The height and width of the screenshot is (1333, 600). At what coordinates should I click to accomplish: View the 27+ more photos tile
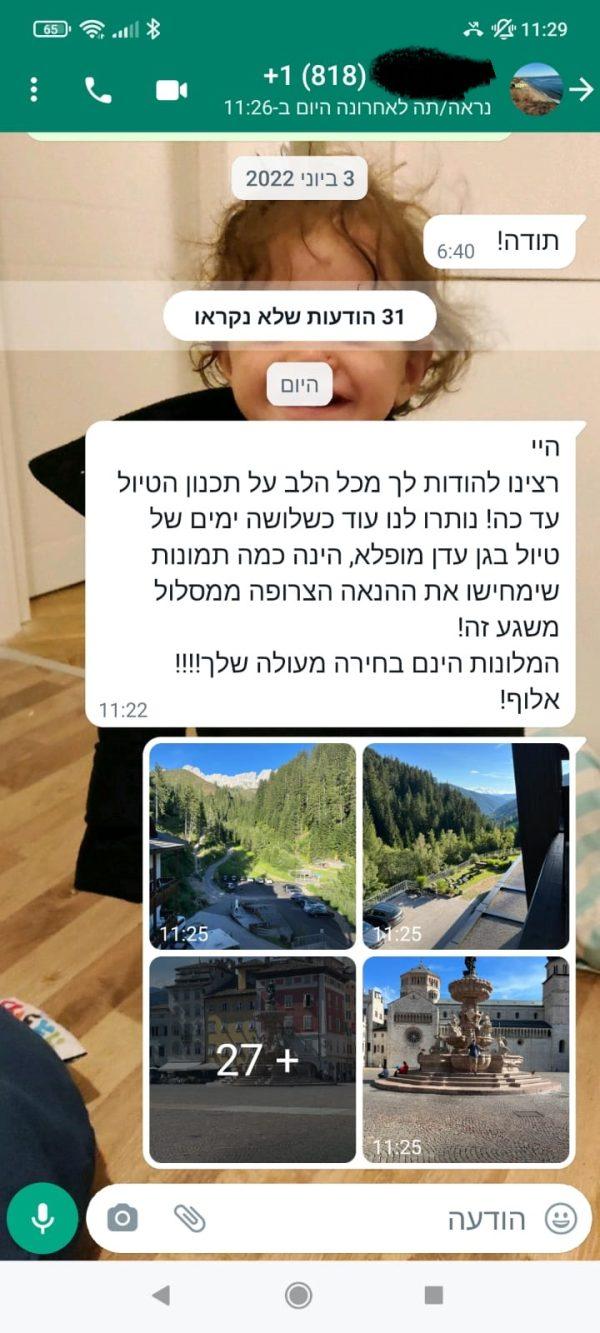(253, 1059)
